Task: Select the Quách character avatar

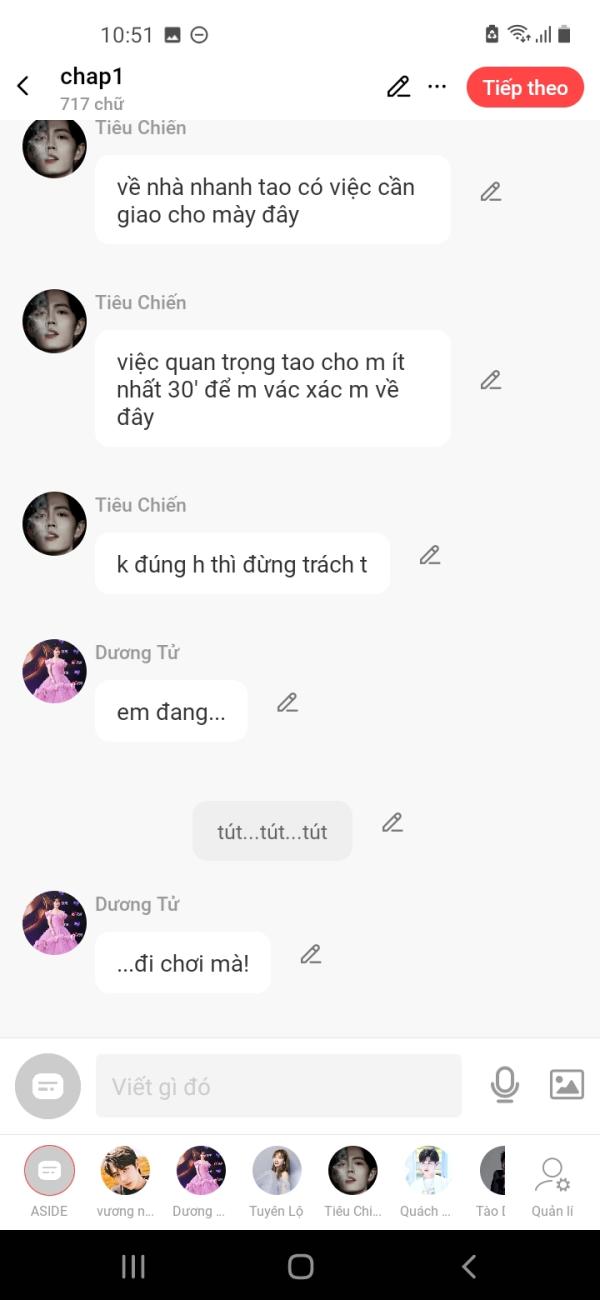Action: point(428,1171)
